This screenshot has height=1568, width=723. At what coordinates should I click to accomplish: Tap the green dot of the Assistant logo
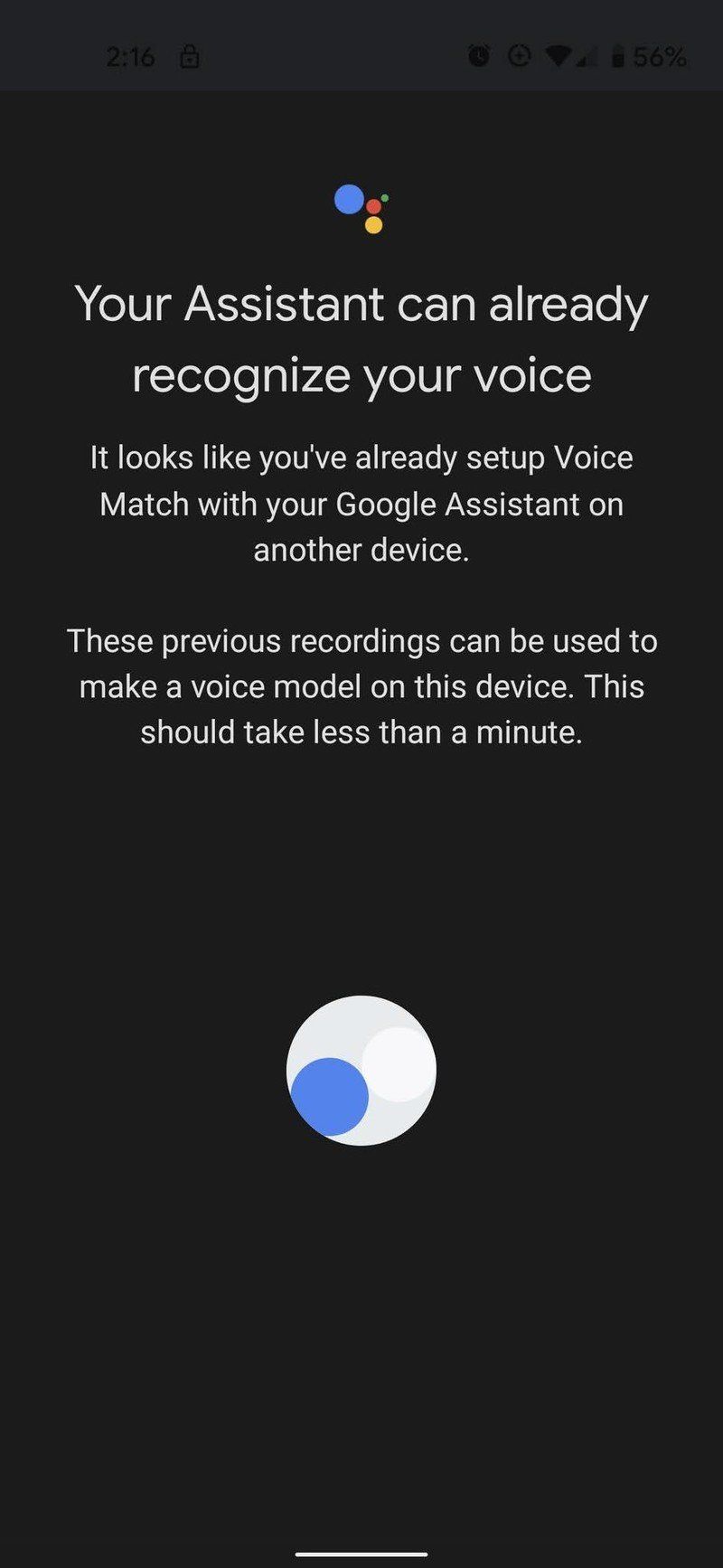tap(385, 198)
